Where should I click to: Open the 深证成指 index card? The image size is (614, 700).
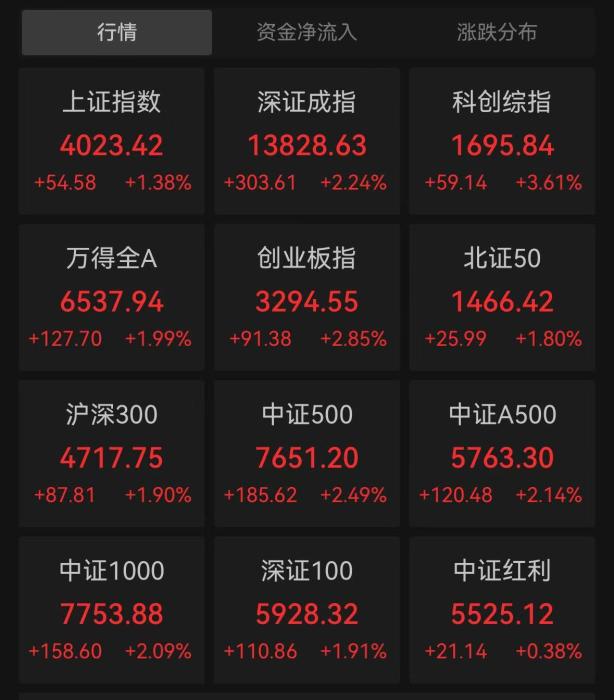point(306,141)
